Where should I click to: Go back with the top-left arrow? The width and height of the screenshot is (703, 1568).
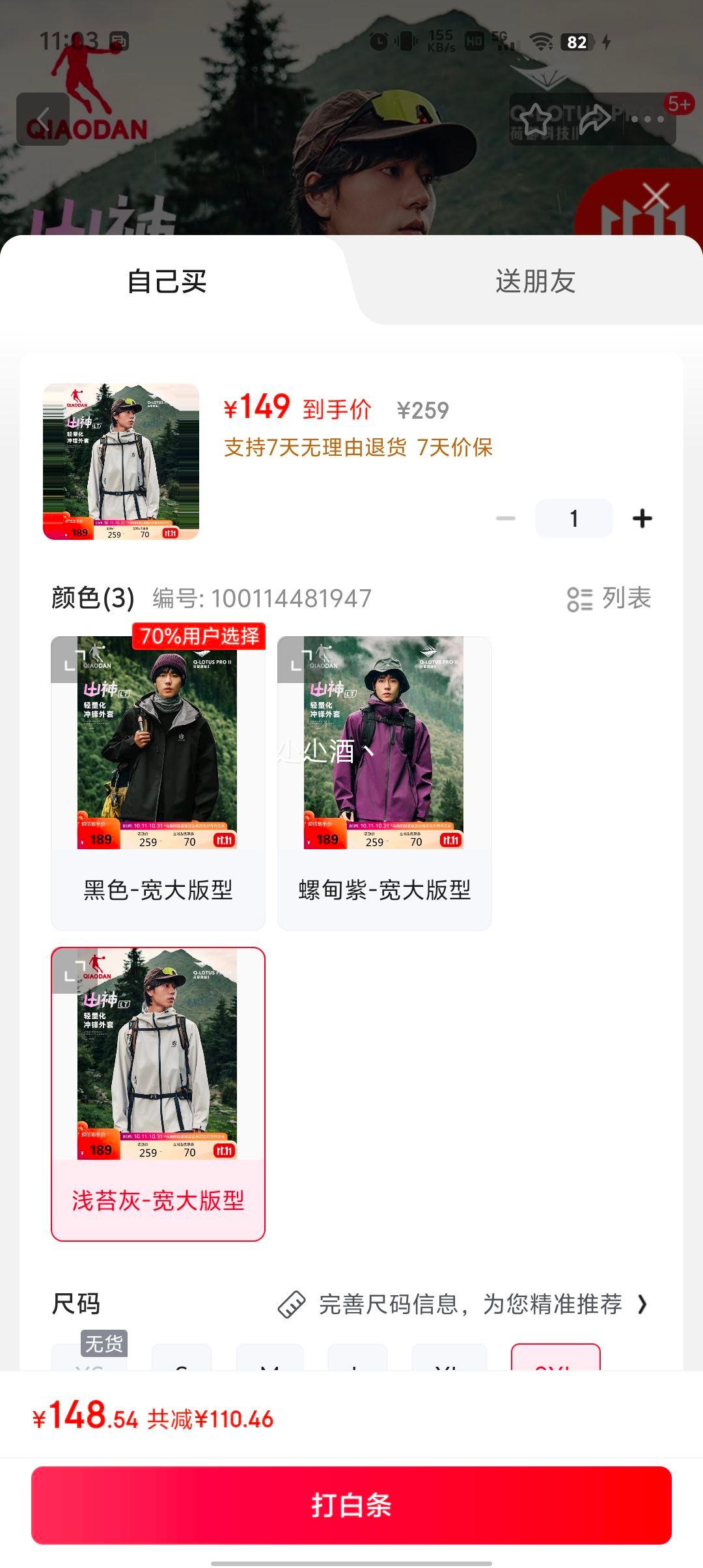(43, 119)
